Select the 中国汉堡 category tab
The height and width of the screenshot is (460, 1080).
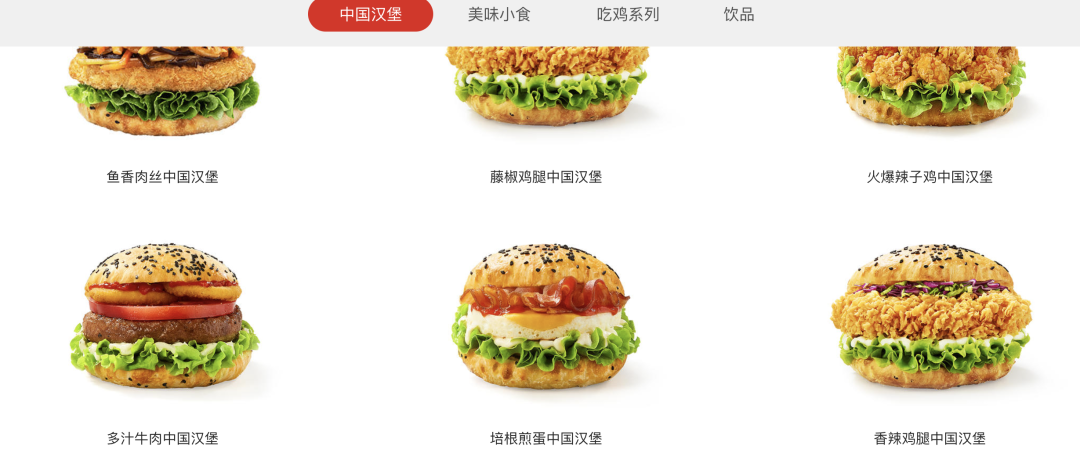pyautogui.click(x=370, y=15)
